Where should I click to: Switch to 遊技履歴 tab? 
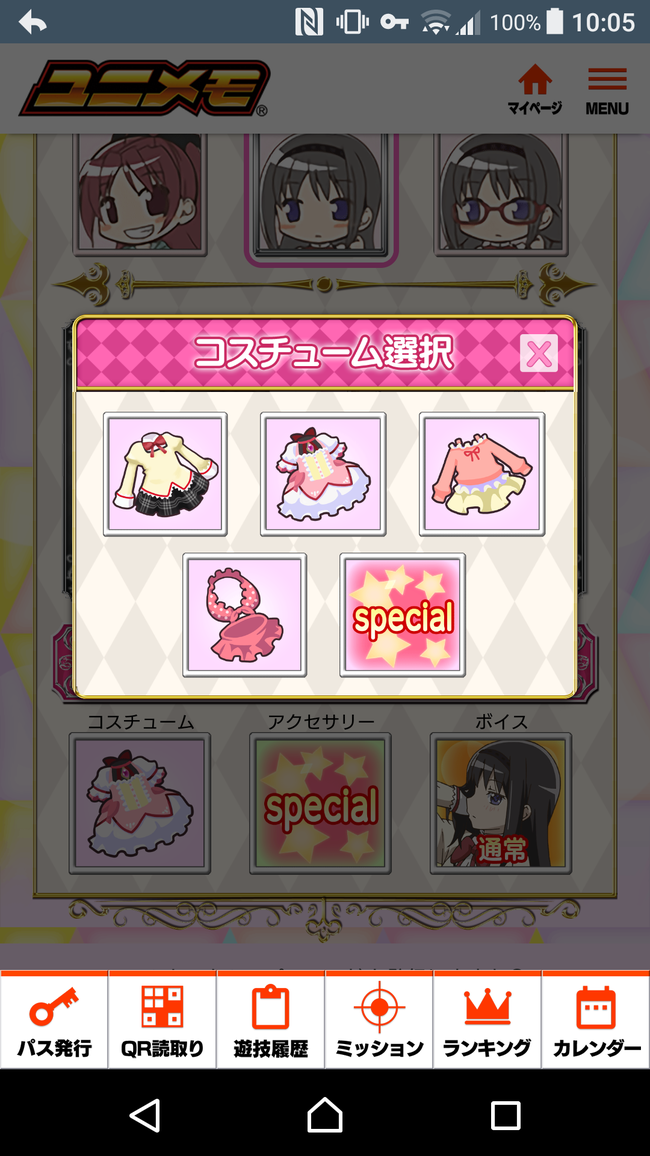click(270, 1020)
